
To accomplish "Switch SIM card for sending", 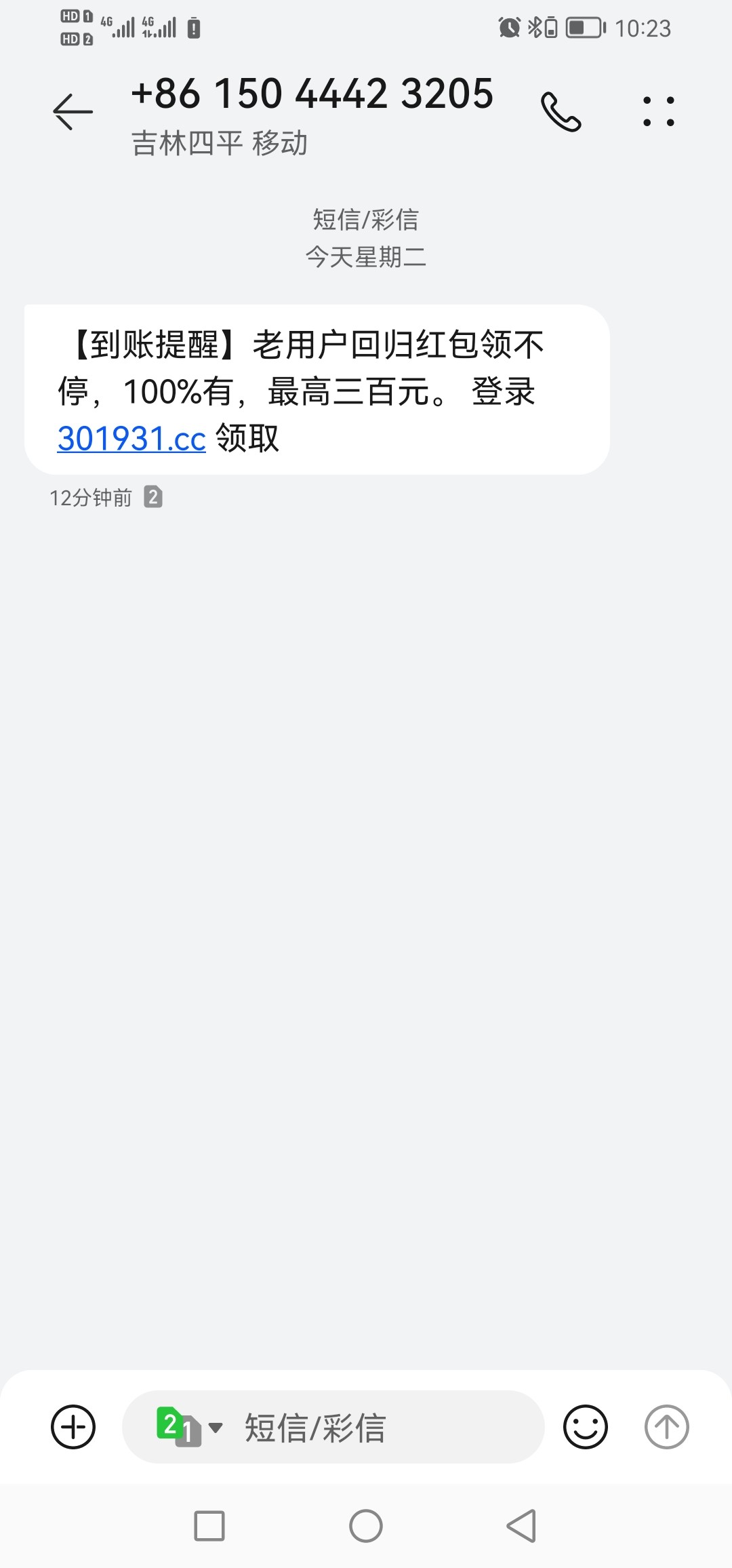I will [188, 1427].
